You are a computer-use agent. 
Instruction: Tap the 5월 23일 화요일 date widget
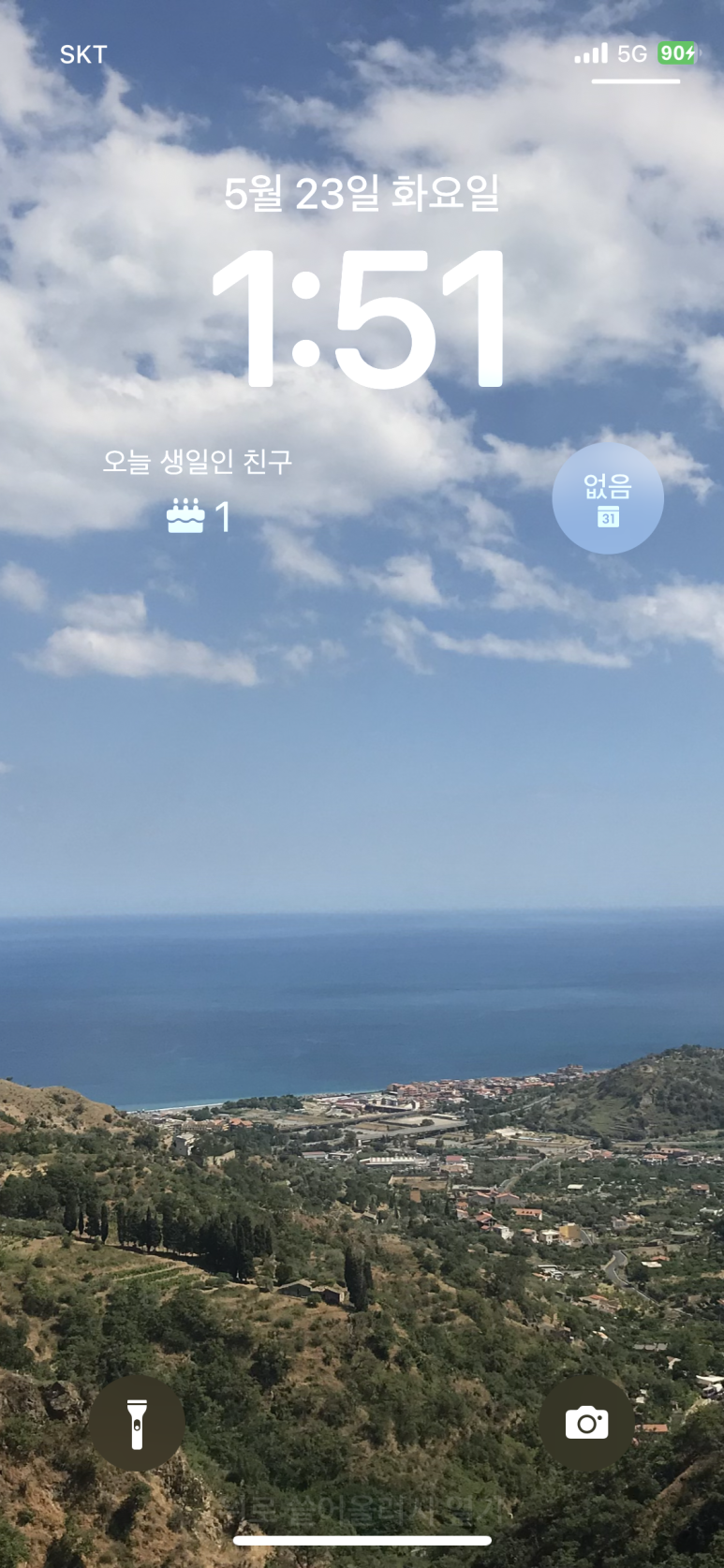point(362,193)
